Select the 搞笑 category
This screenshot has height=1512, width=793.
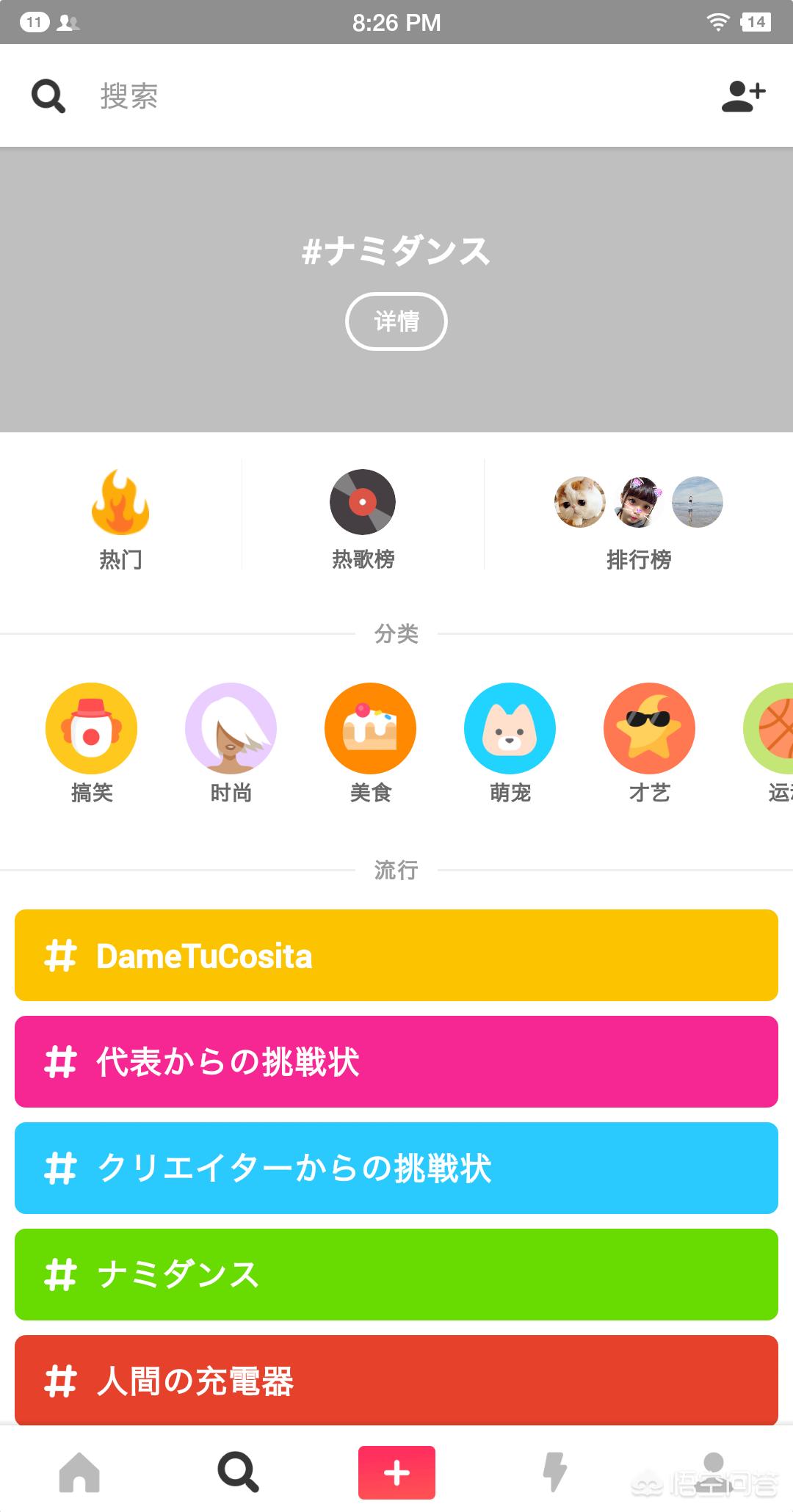tap(91, 743)
